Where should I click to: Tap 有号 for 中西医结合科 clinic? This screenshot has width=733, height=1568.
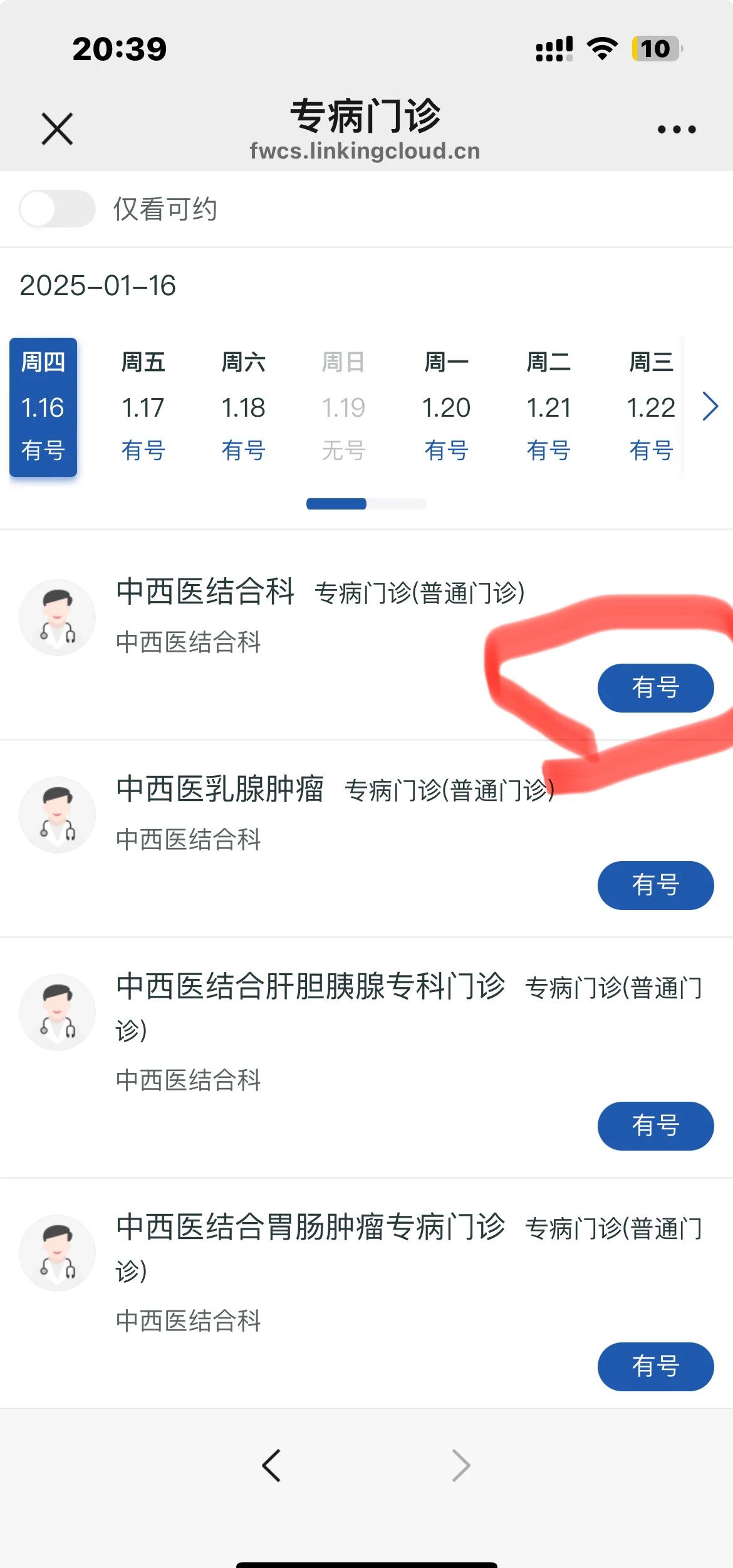(655, 687)
